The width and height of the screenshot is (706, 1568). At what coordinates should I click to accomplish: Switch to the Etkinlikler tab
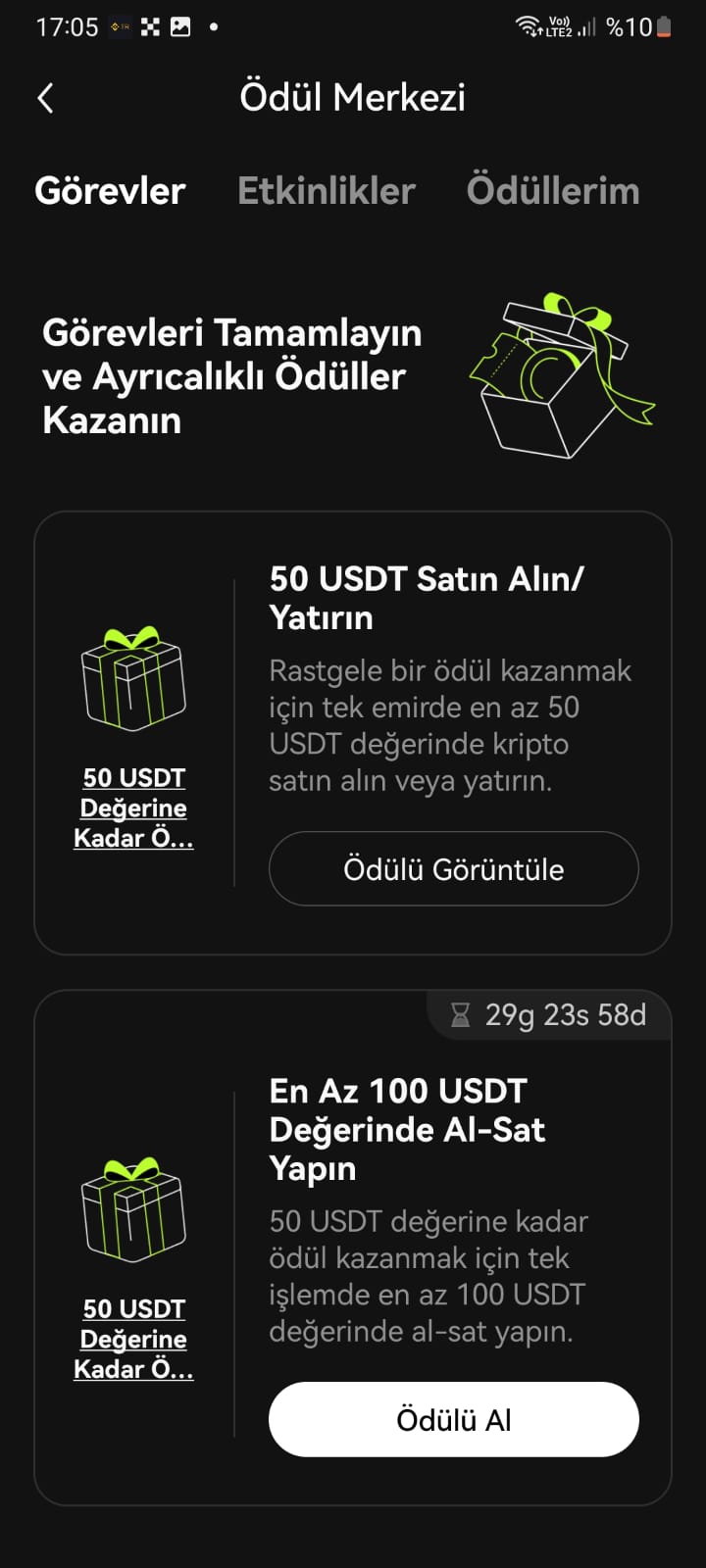click(x=327, y=191)
